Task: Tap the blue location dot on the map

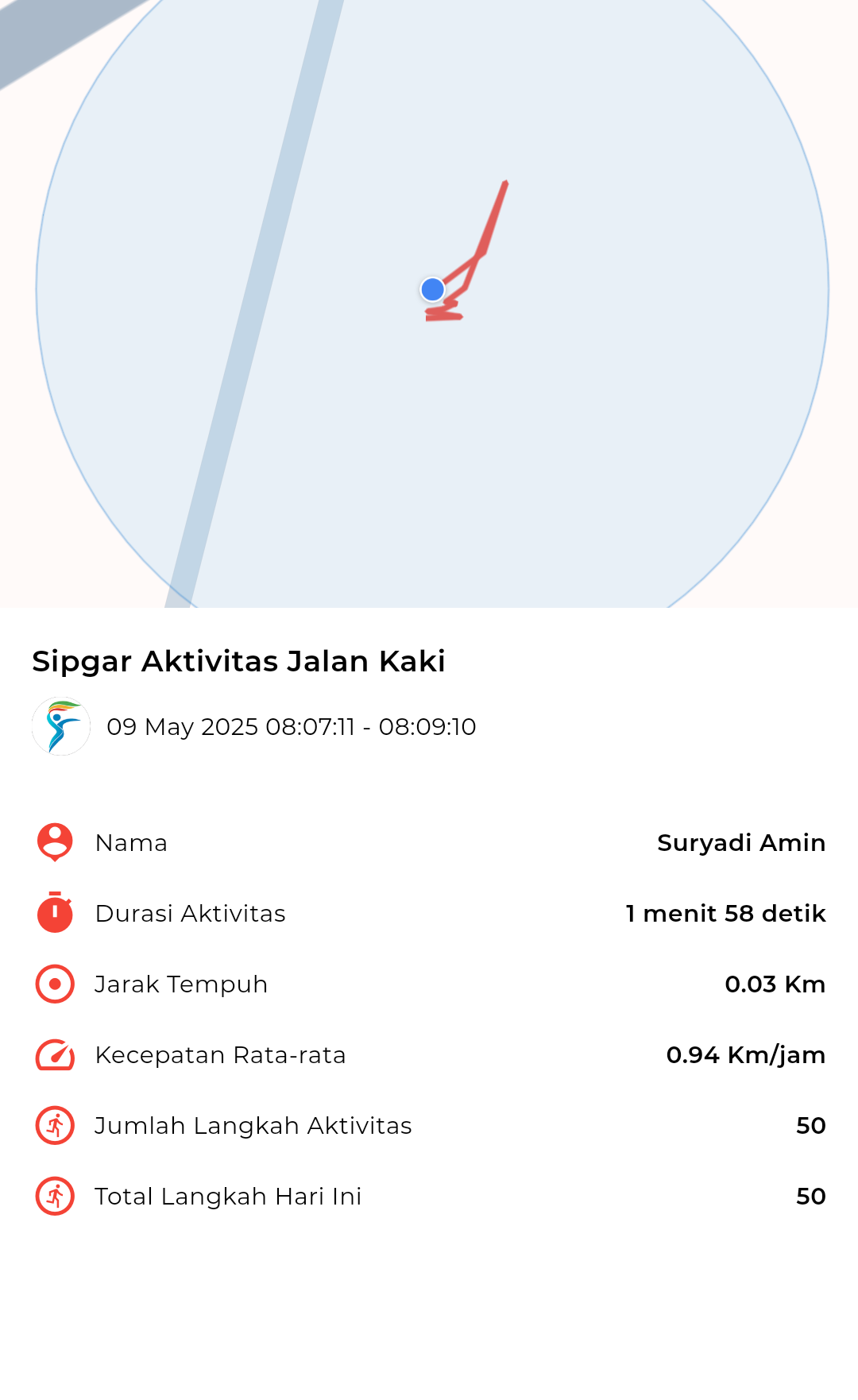Action: (x=433, y=289)
